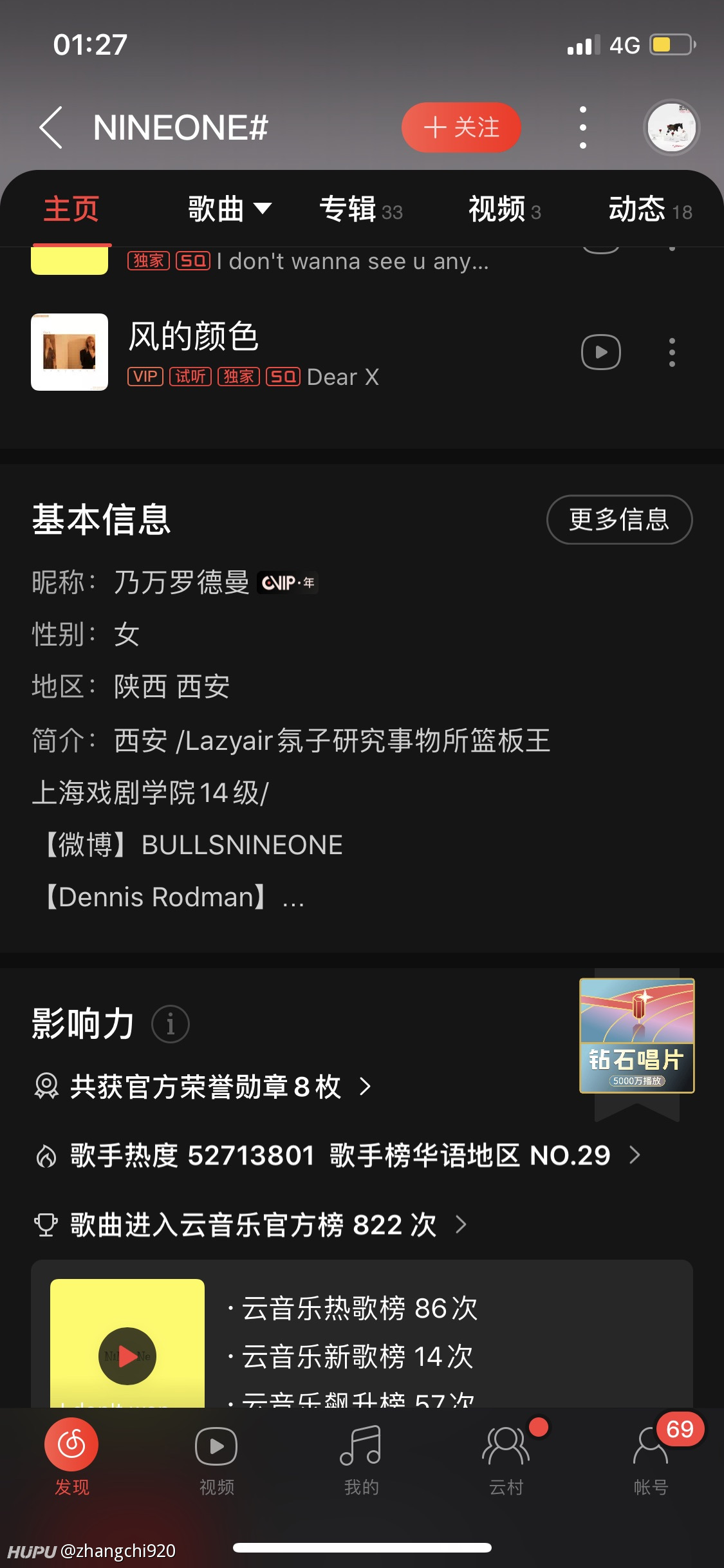Switch to the 视频 tab
The image size is (724, 1568).
pos(505,209)
